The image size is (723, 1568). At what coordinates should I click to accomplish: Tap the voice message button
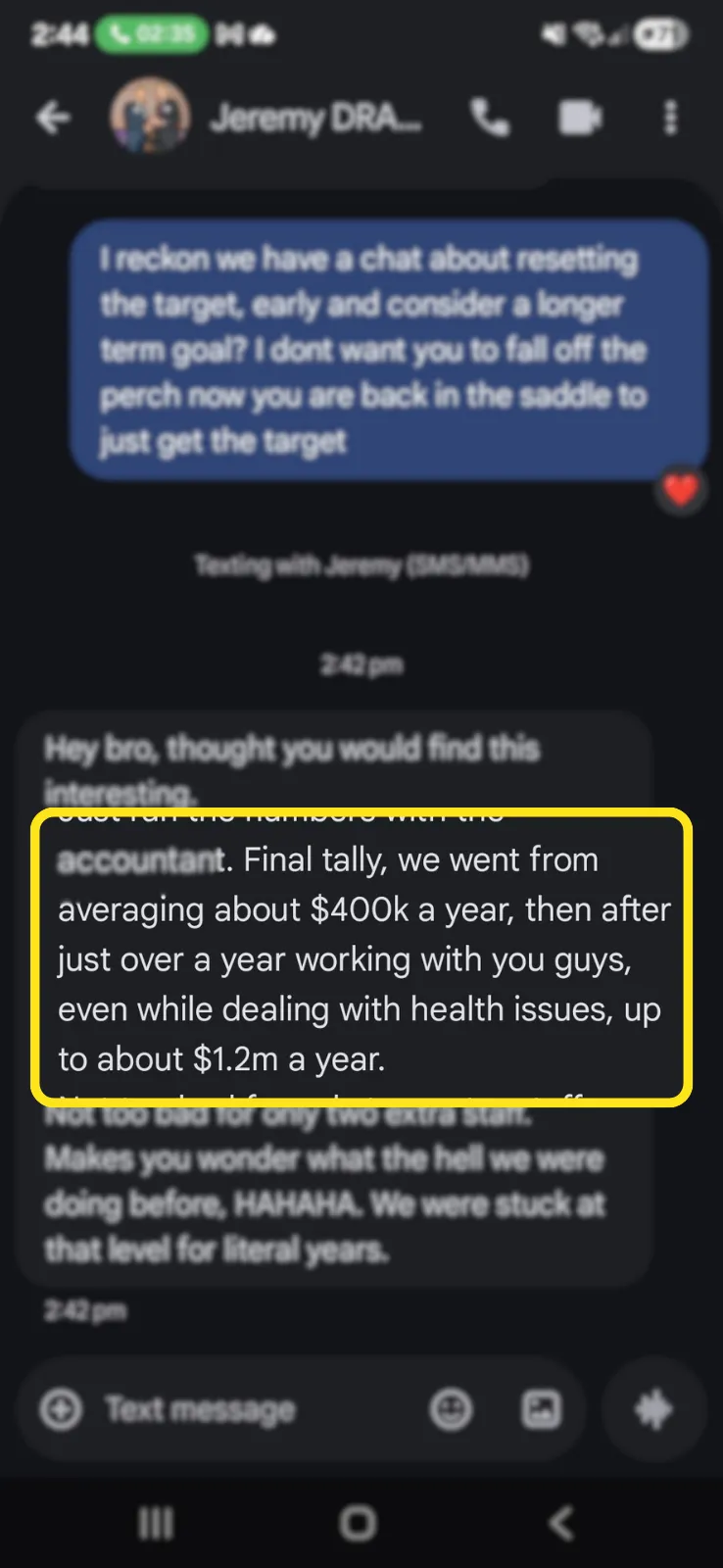[653, 1409]
